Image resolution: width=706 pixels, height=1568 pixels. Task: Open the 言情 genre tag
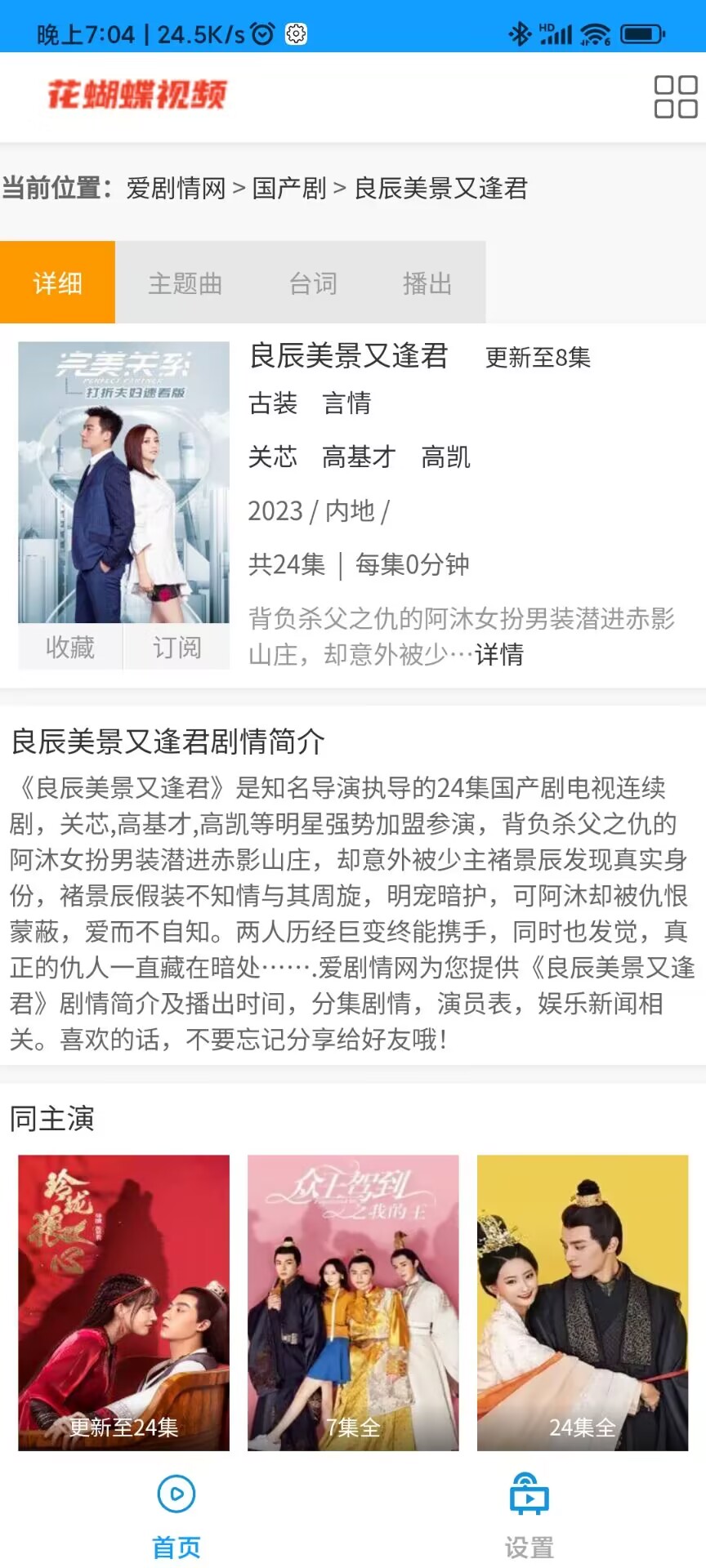pos(346,403)
